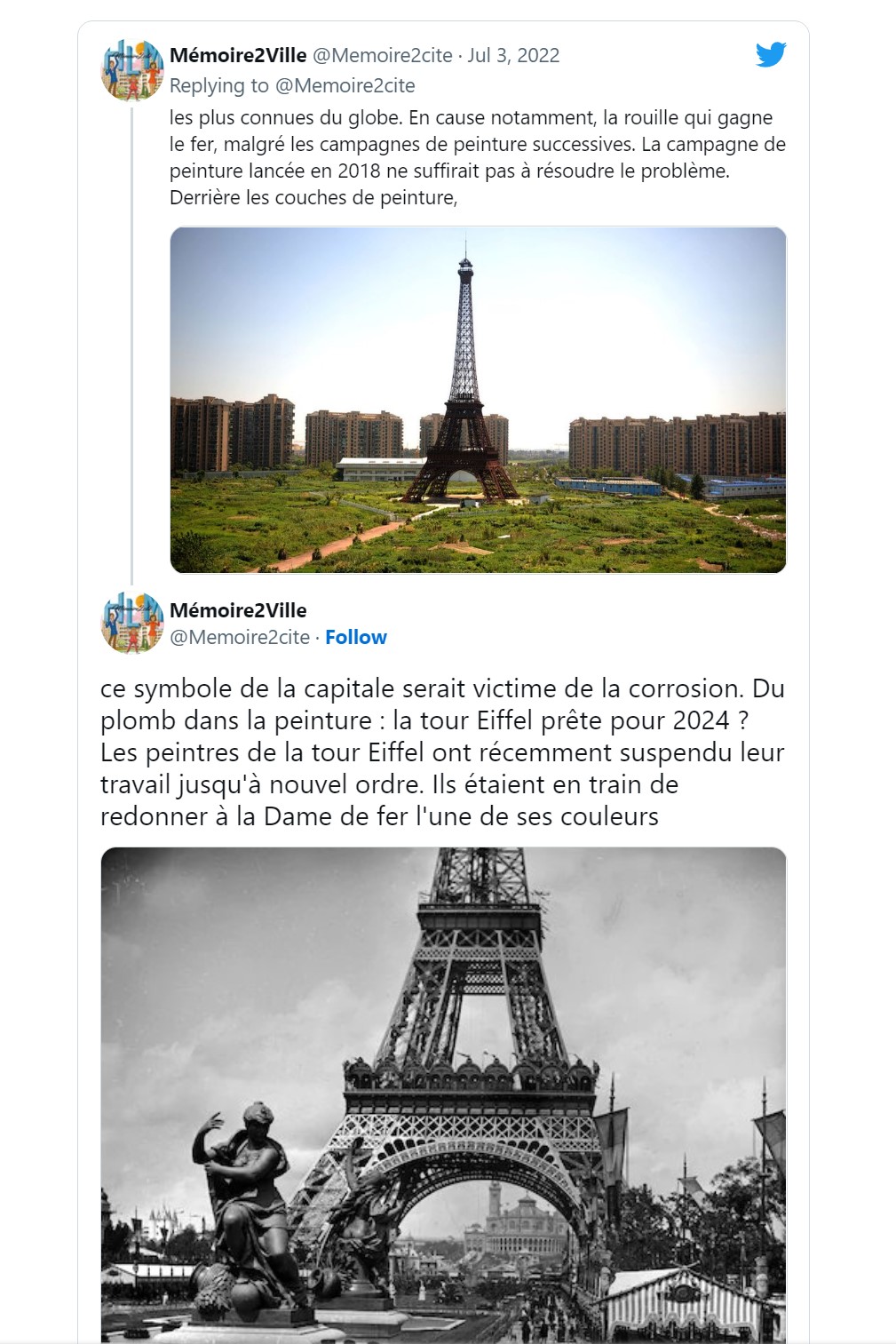Open the @Memoire2cite handle beside Follow
896x1344 pixels.
pos(240,637)
